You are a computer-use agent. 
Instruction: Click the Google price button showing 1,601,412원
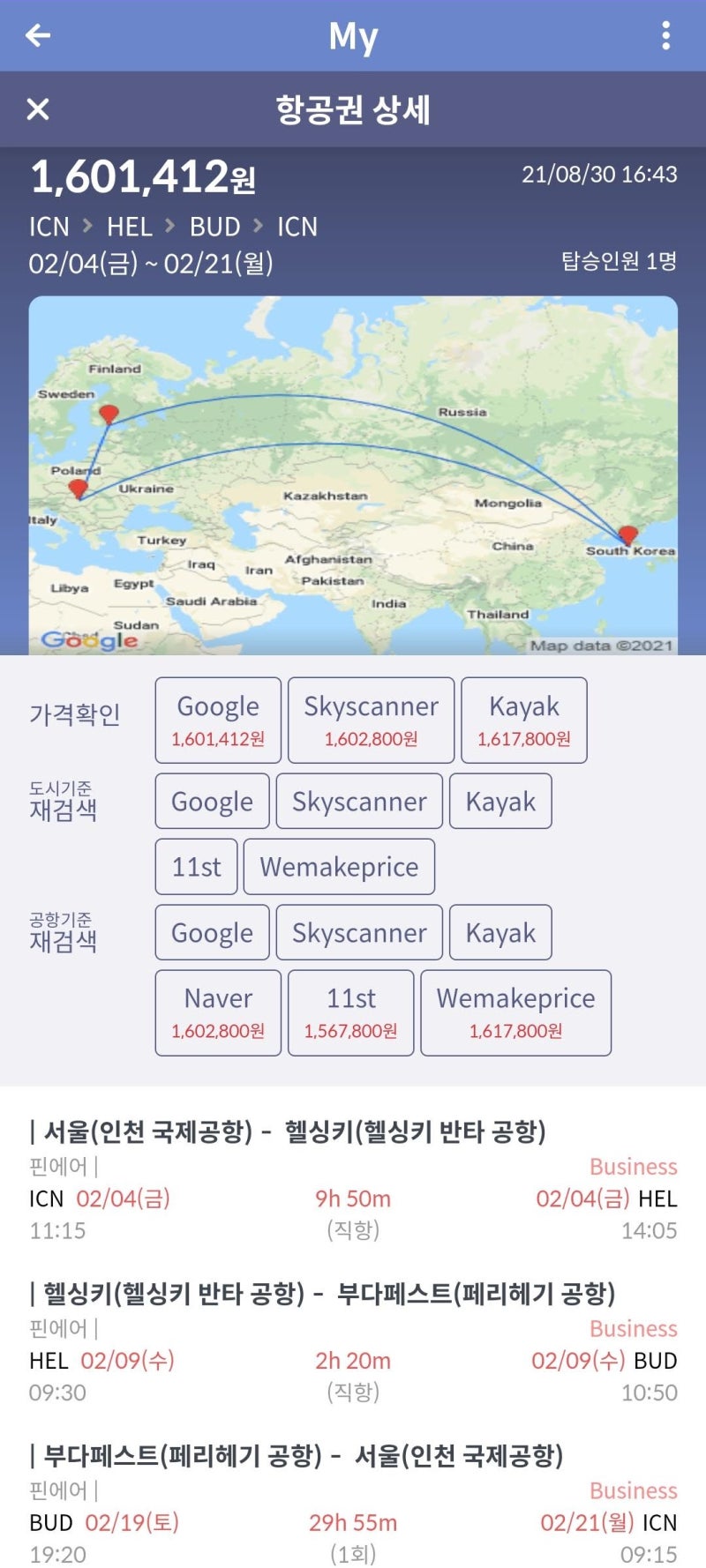pyautogui.click(x=217, y=719)
